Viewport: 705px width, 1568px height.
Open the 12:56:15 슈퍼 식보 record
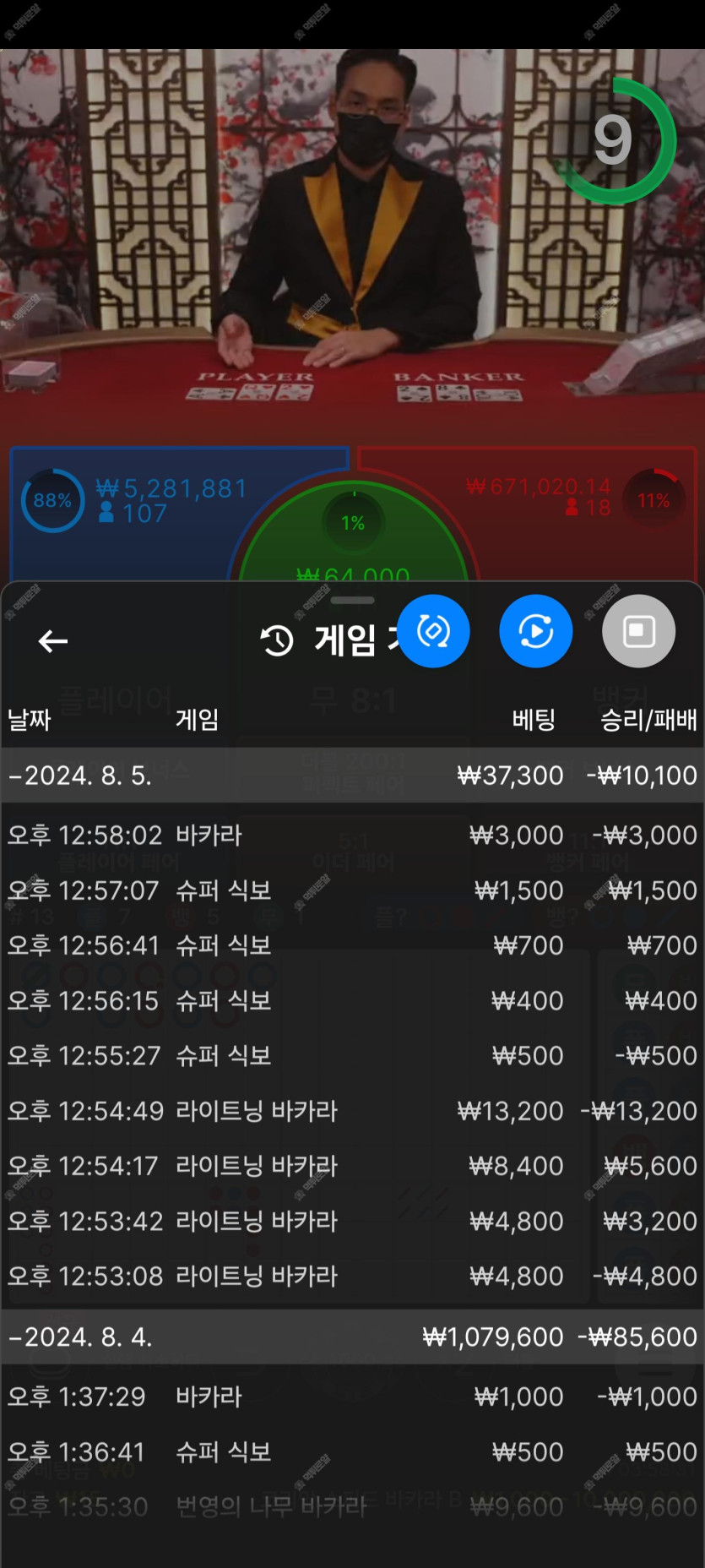352,1001
